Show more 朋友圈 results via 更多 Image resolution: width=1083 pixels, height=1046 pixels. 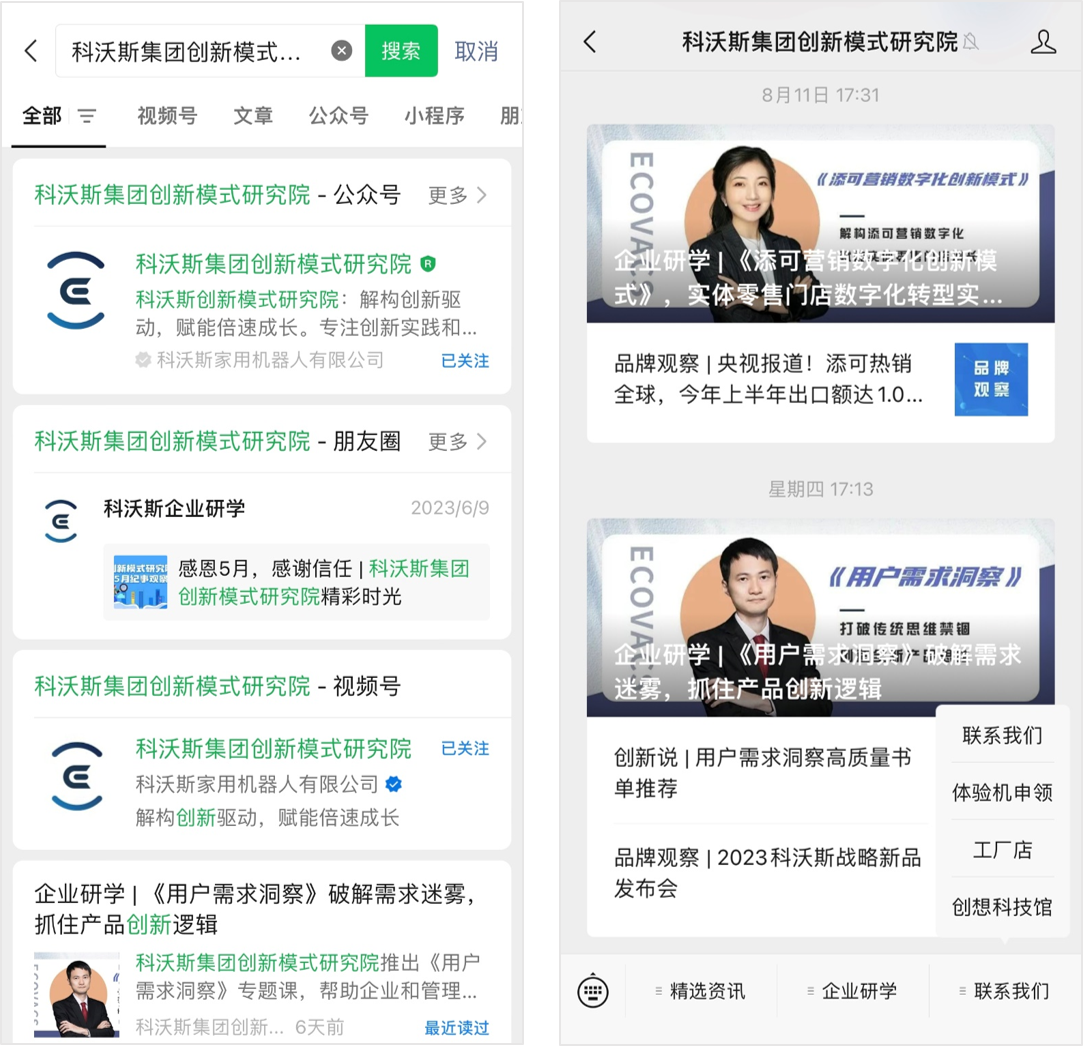(457, 441)
